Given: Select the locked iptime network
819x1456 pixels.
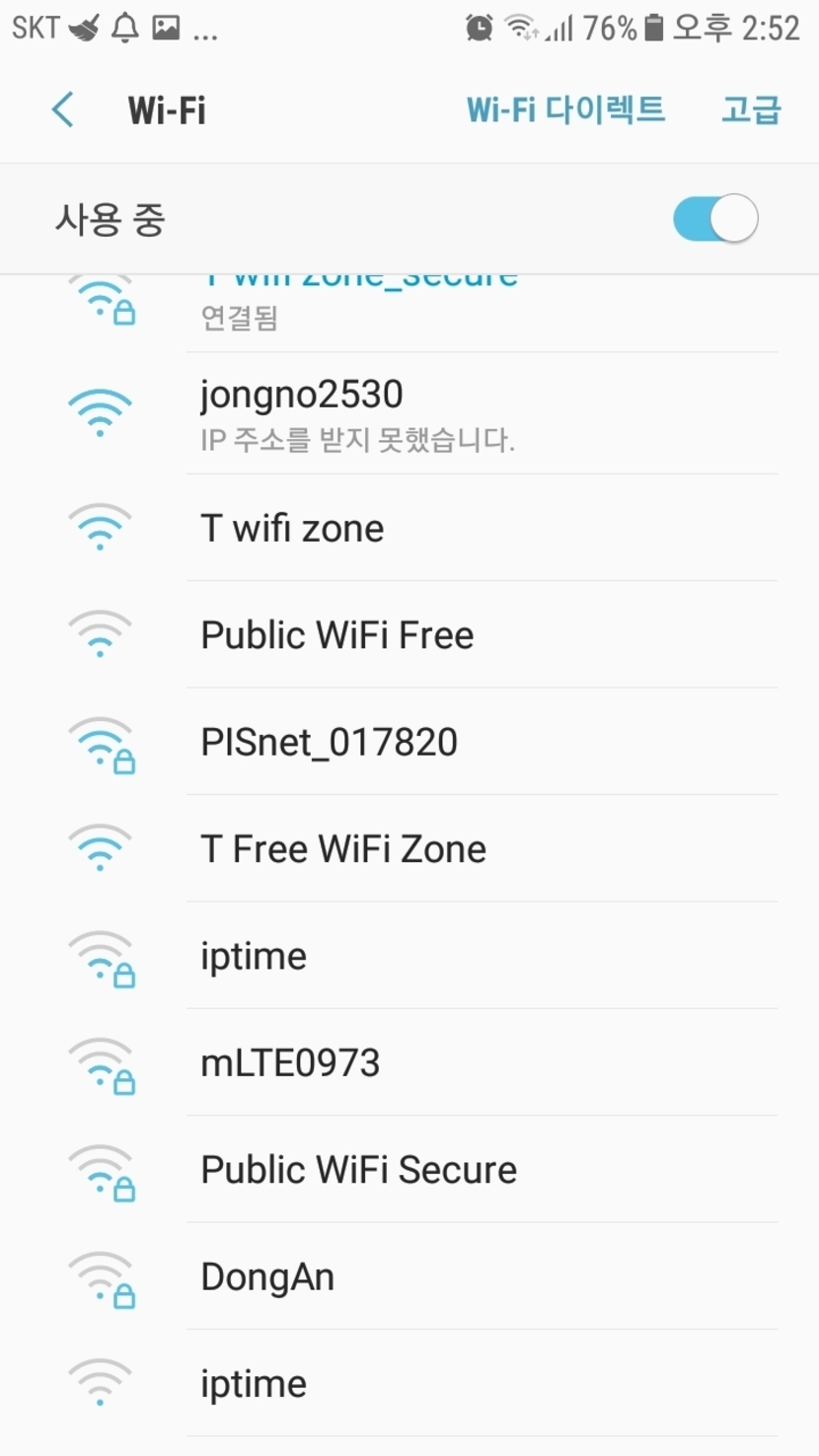Looking at the screenshot, I should [395, 956].
